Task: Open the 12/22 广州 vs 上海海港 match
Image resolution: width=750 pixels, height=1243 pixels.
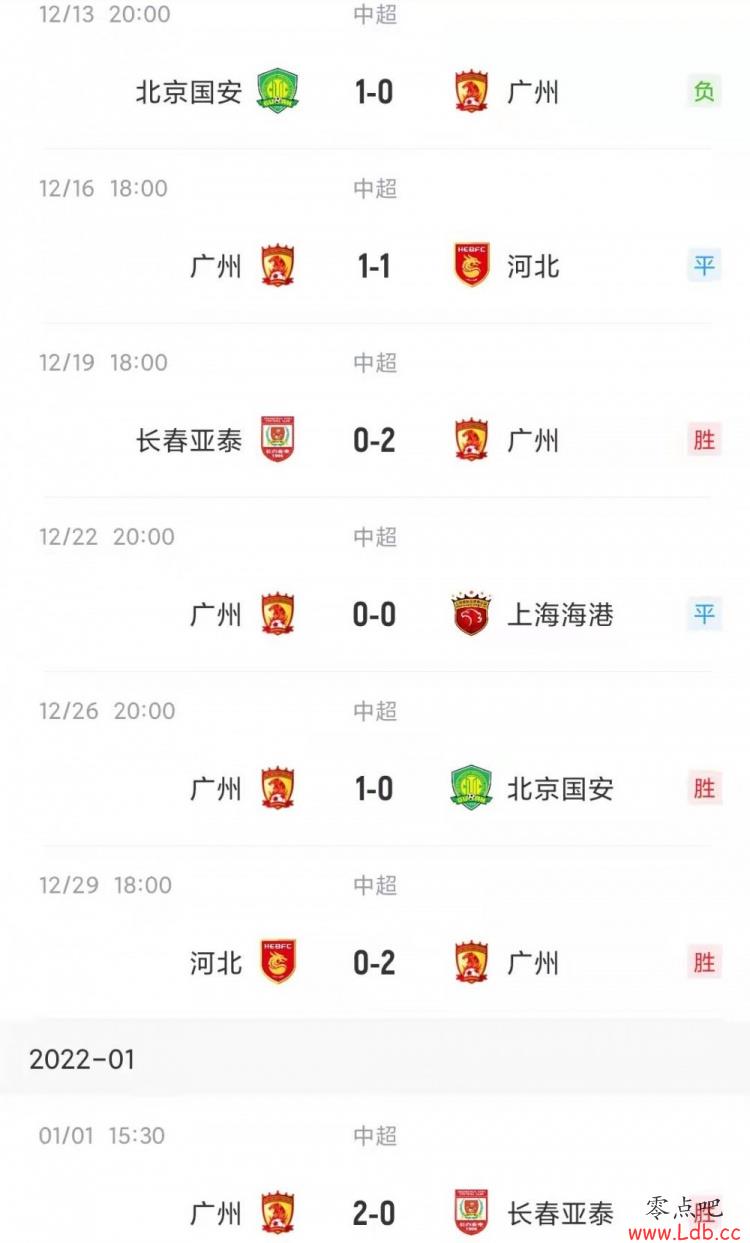Action: (x=375, y=584)
